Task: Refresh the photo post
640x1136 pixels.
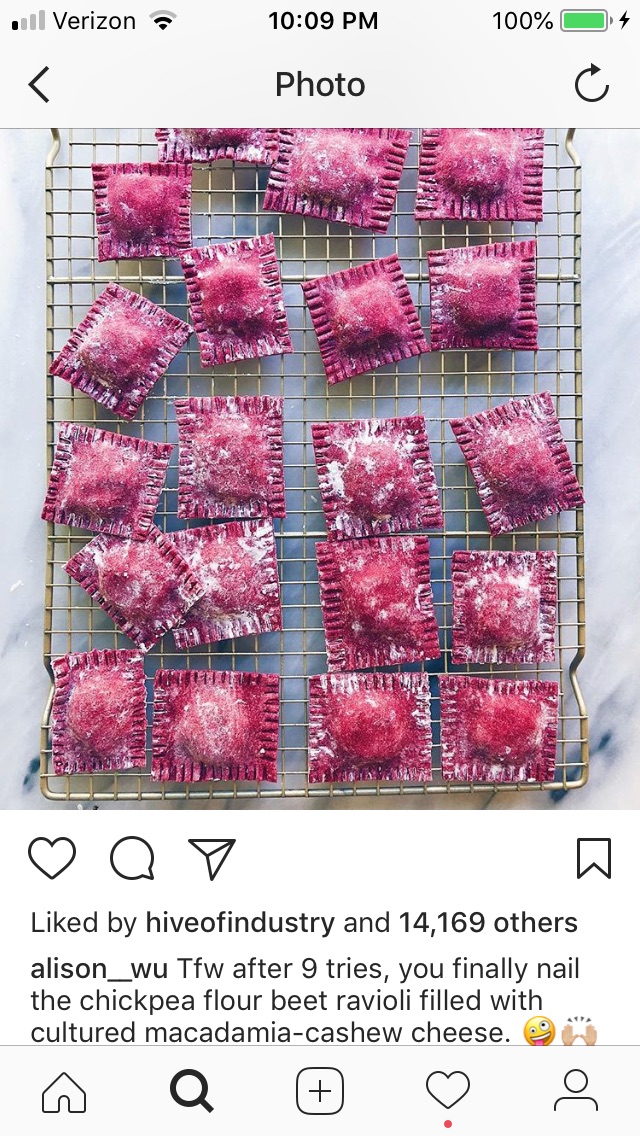Action: [591, 85]
